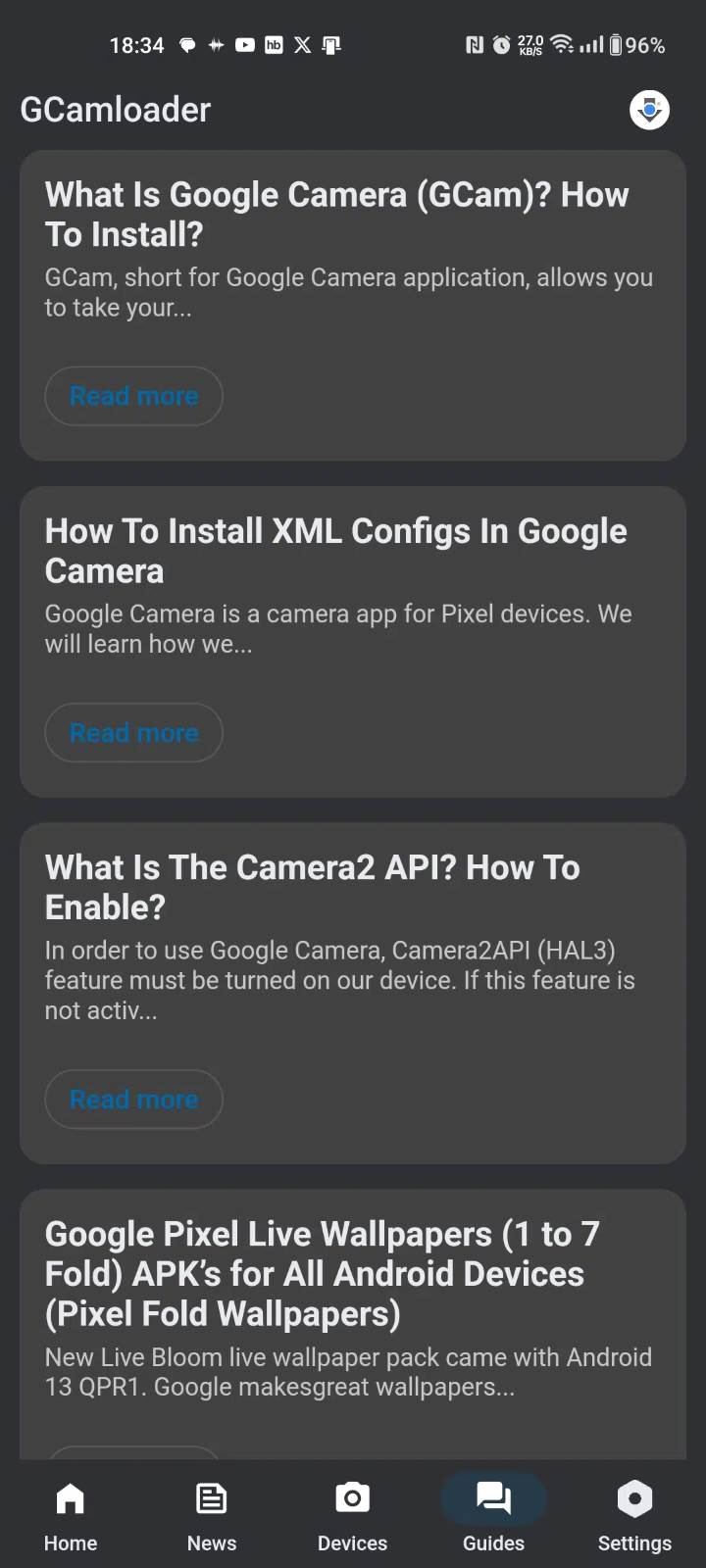The height and width of the screenshot is (1568, 706).
Task: Select the Guides tab
Action: (494, 1515)
